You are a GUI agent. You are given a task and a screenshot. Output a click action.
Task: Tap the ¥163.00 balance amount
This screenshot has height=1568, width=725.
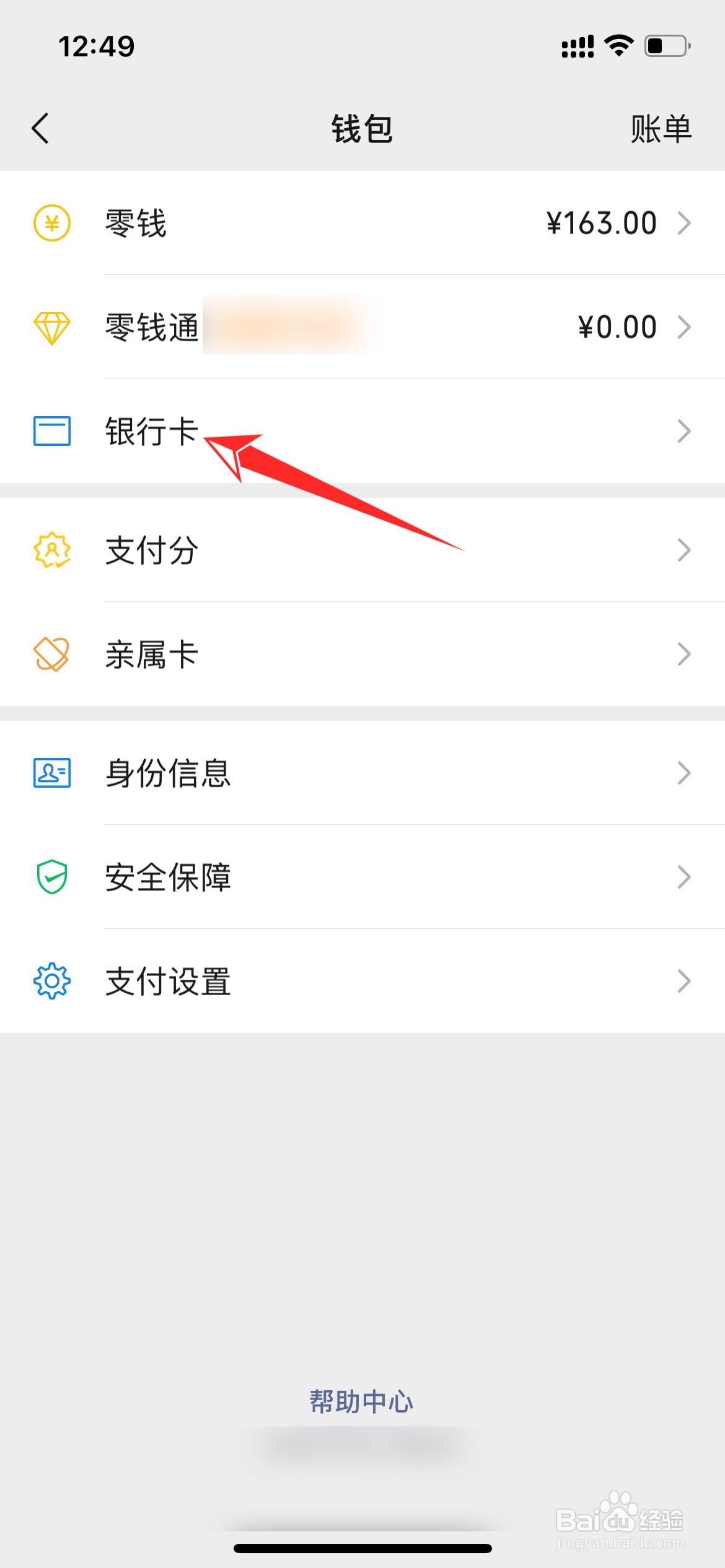click(x=601, y=223)
